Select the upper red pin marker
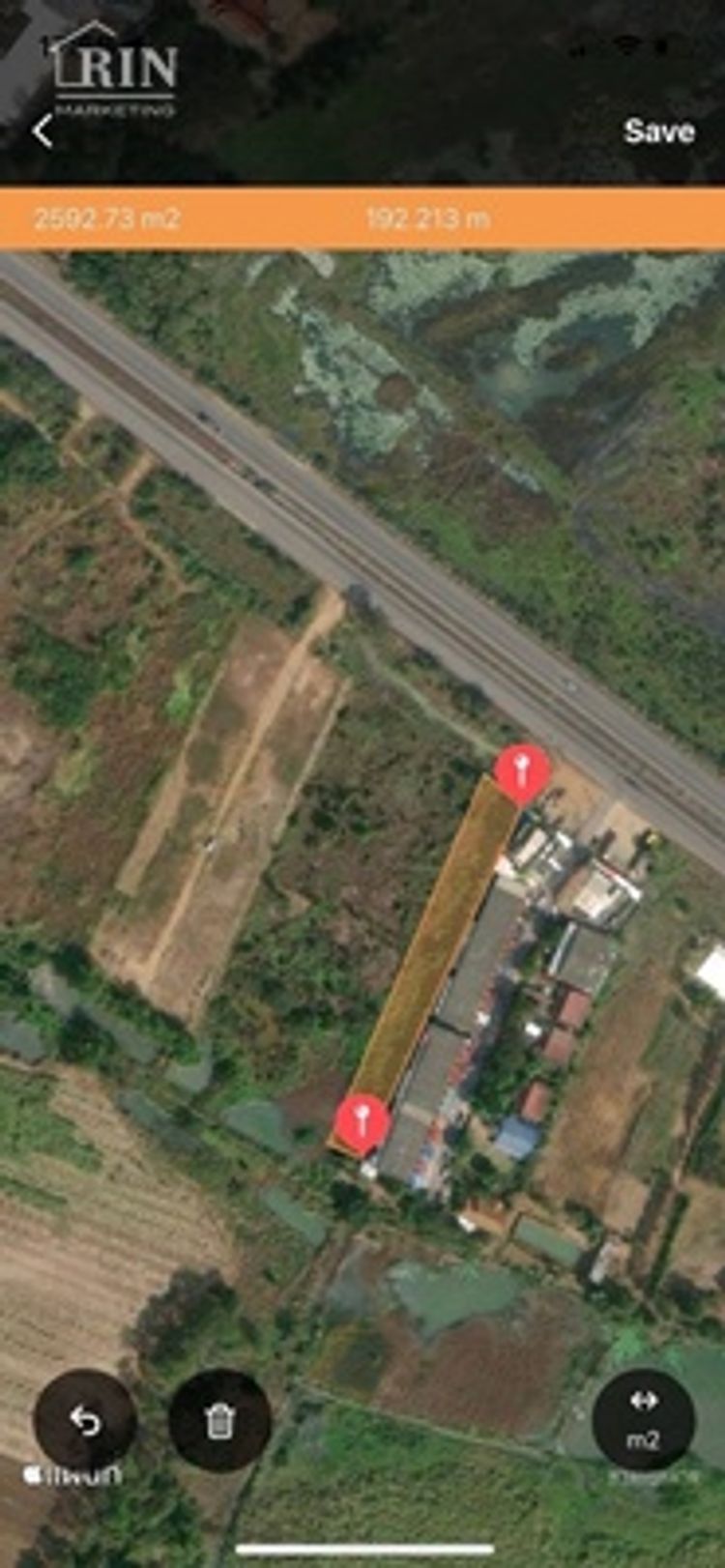The height and width of the screenshot is (1568, 725). click(522, 772)
